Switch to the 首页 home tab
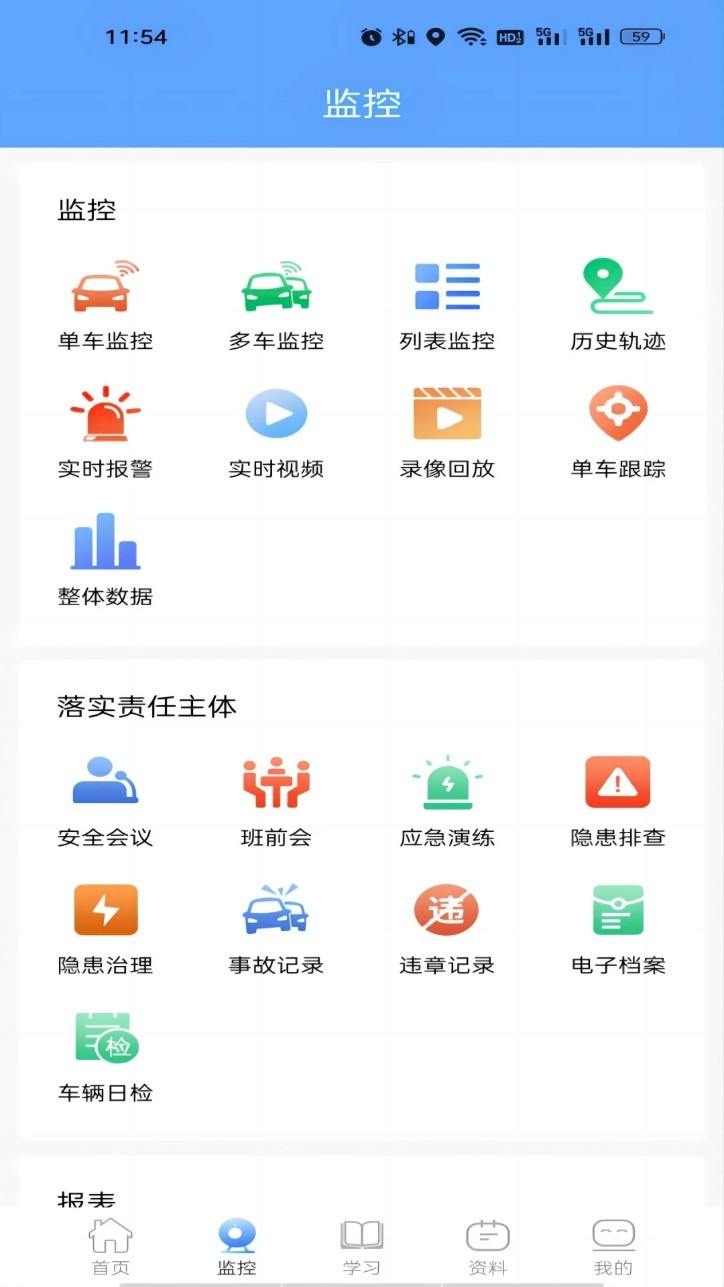Viewport: 724px width, 1287px height. point(110,1244)
